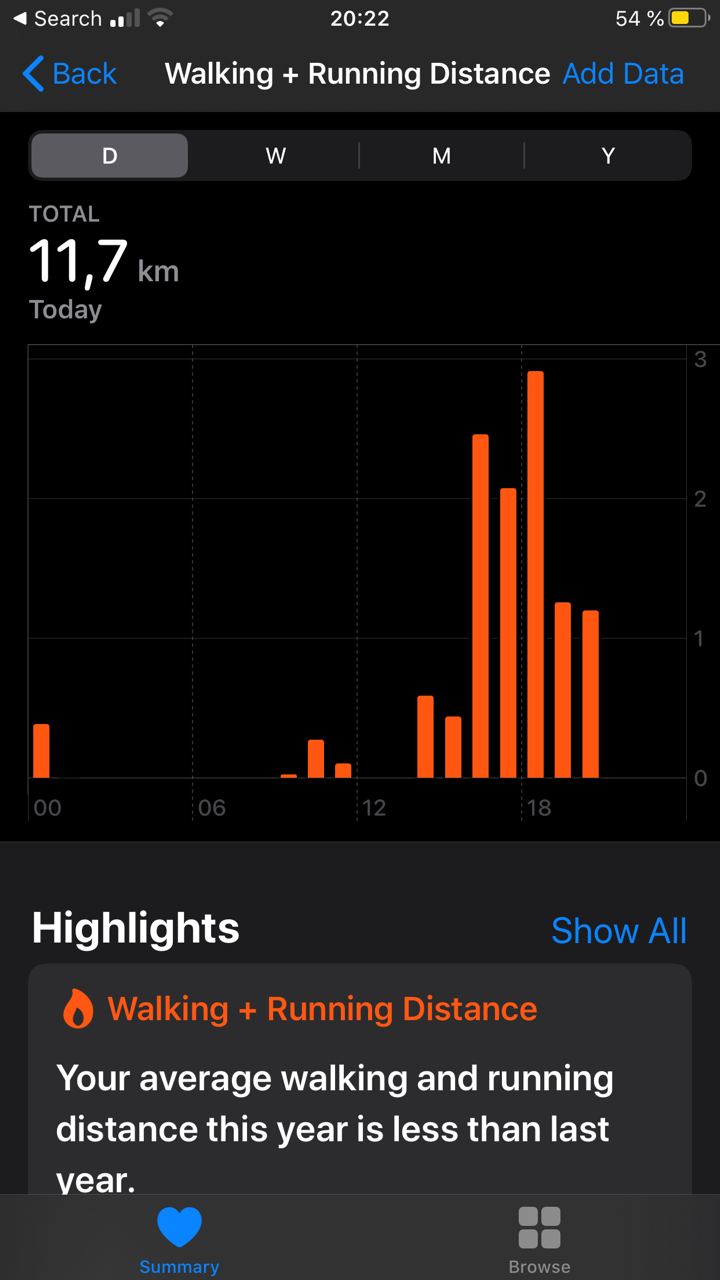
Task: Tap Add Data in the header
Action: (623, 74)
